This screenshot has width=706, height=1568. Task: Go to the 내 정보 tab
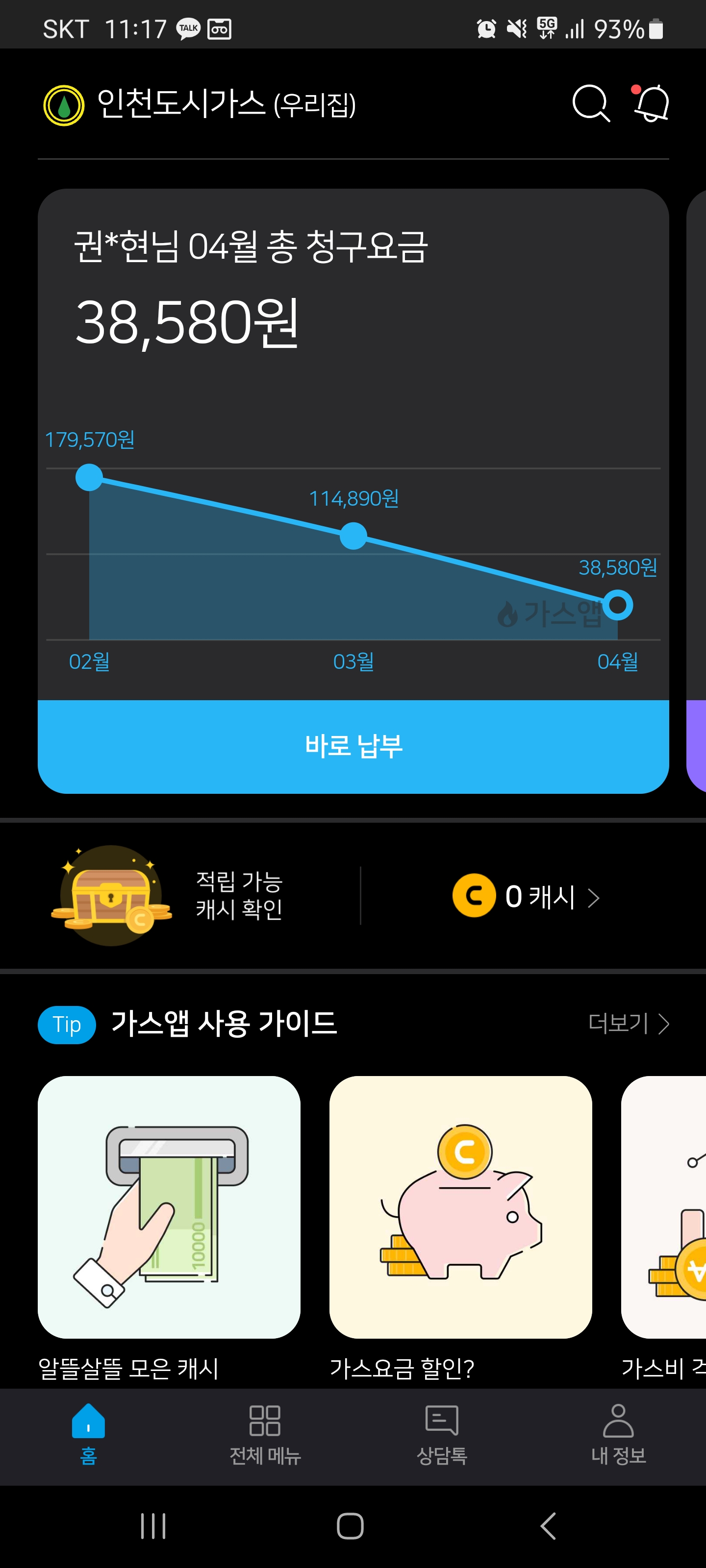click(618, 1435)
